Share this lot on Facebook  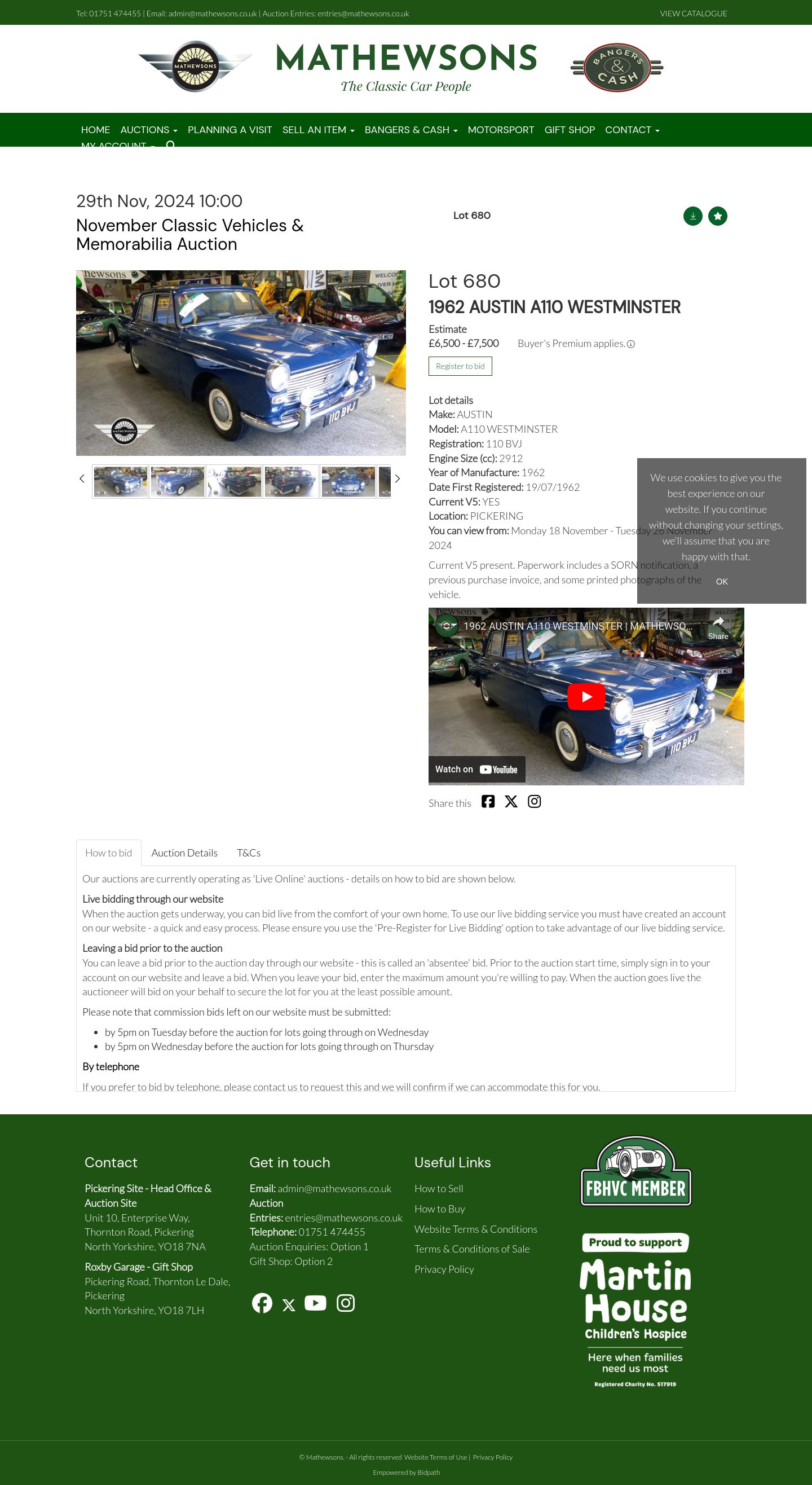point(488,801)
